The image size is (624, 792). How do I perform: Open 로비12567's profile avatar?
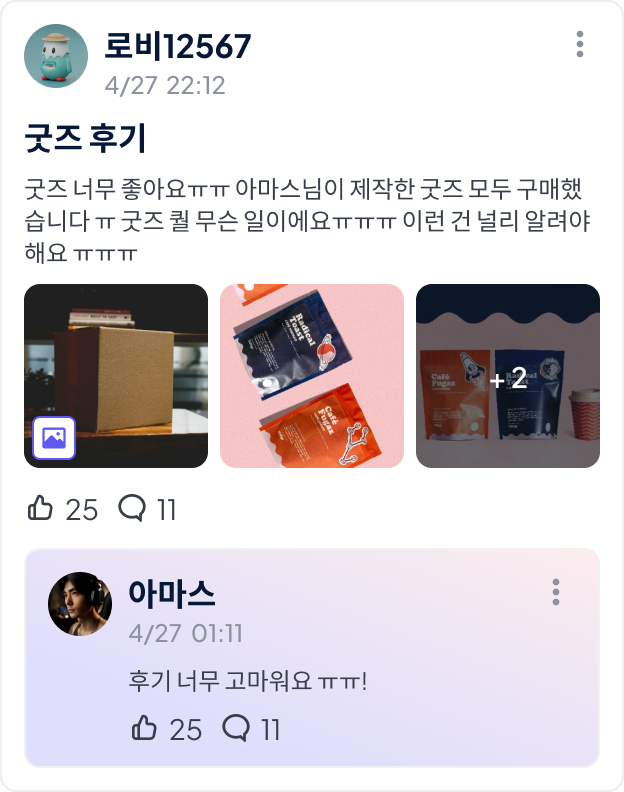click(x=56, y=56)
